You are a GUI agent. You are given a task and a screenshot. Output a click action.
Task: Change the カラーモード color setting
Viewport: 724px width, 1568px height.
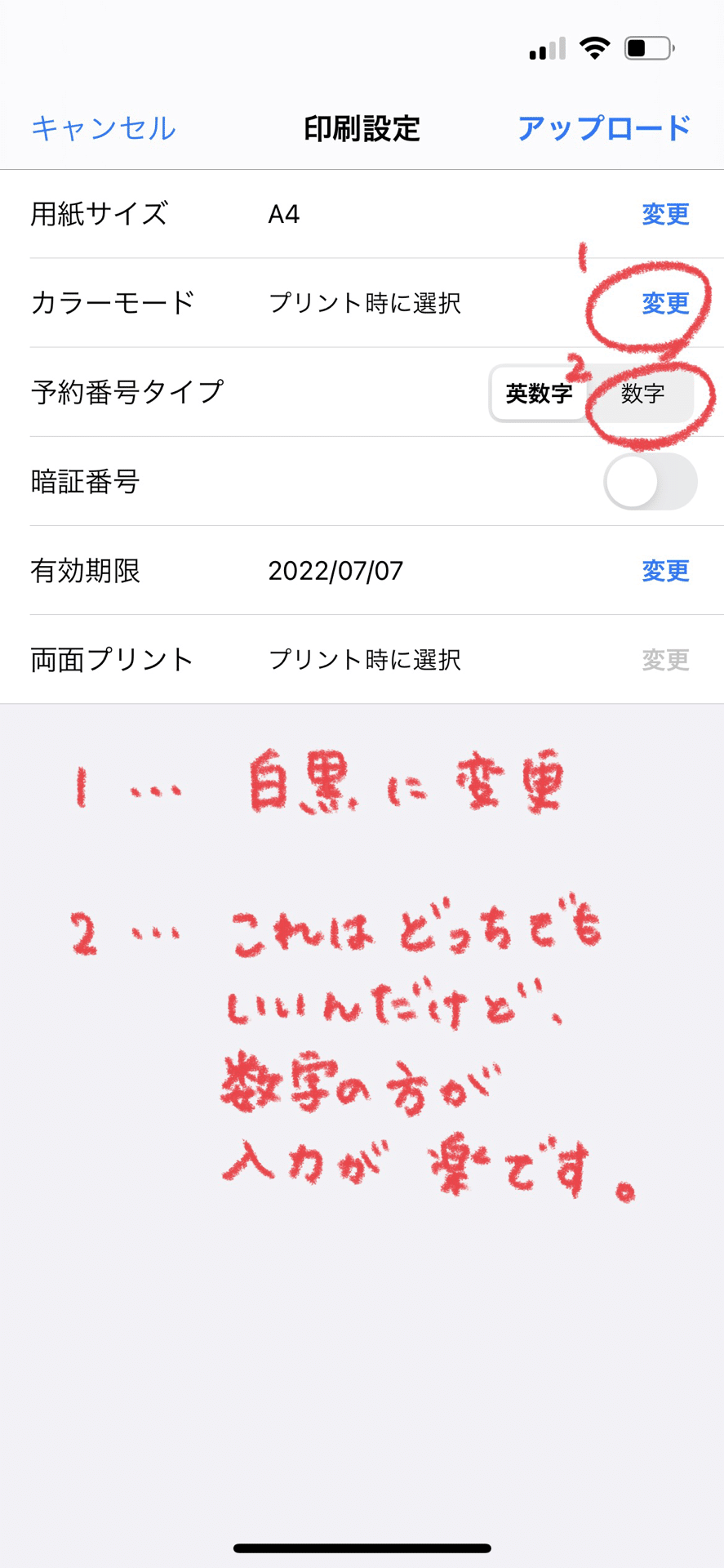tap(665, 303)
